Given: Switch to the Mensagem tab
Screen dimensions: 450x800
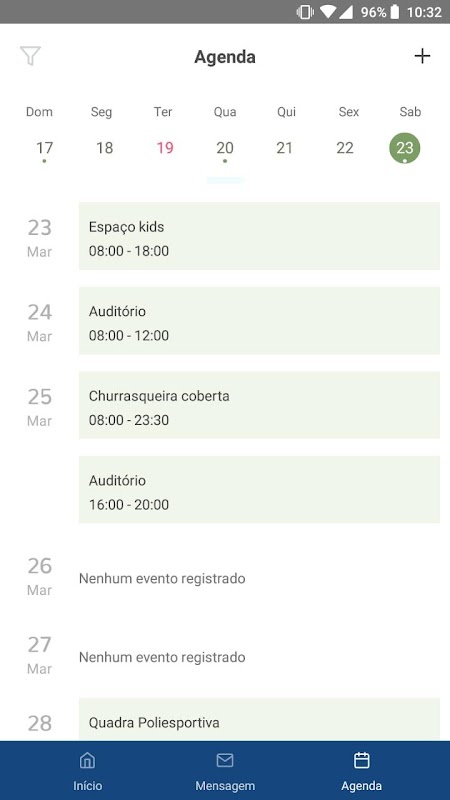Looking at the screenshot, I should pos(225,770).
